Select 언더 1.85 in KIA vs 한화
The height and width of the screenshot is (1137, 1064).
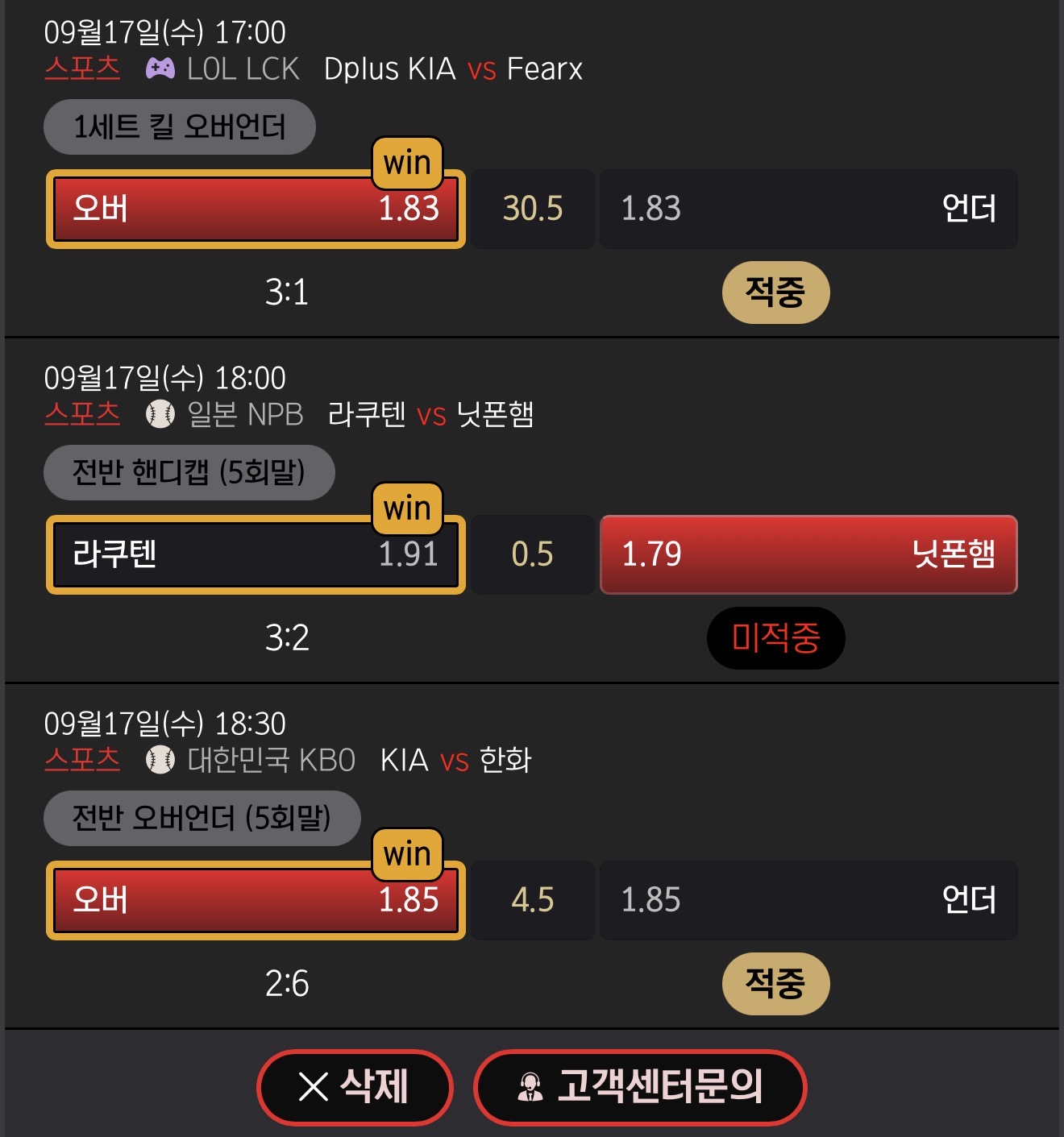808,900
